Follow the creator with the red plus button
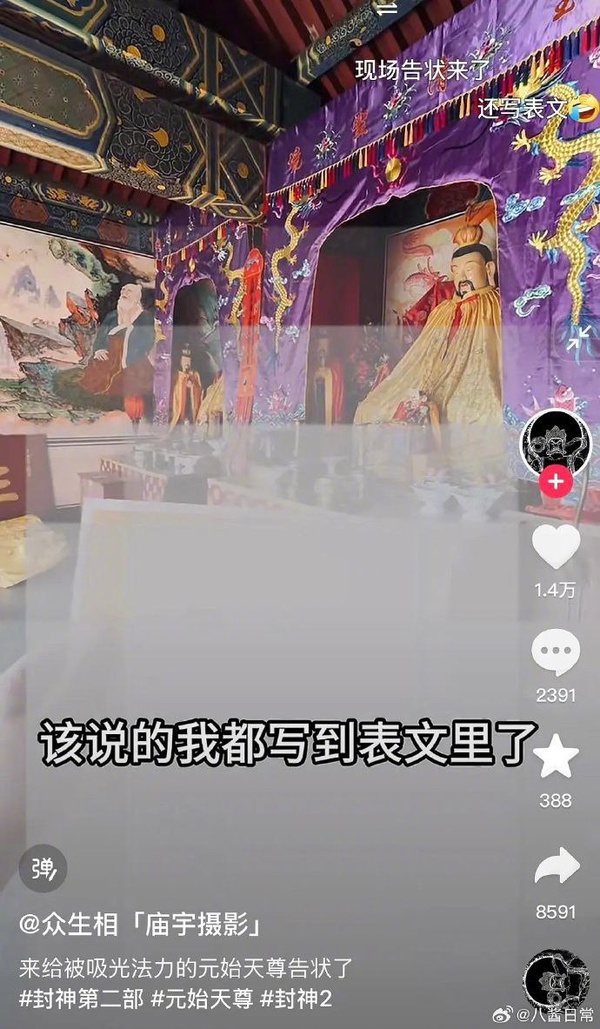The image size is (600, 1029). tap(555, 482)
